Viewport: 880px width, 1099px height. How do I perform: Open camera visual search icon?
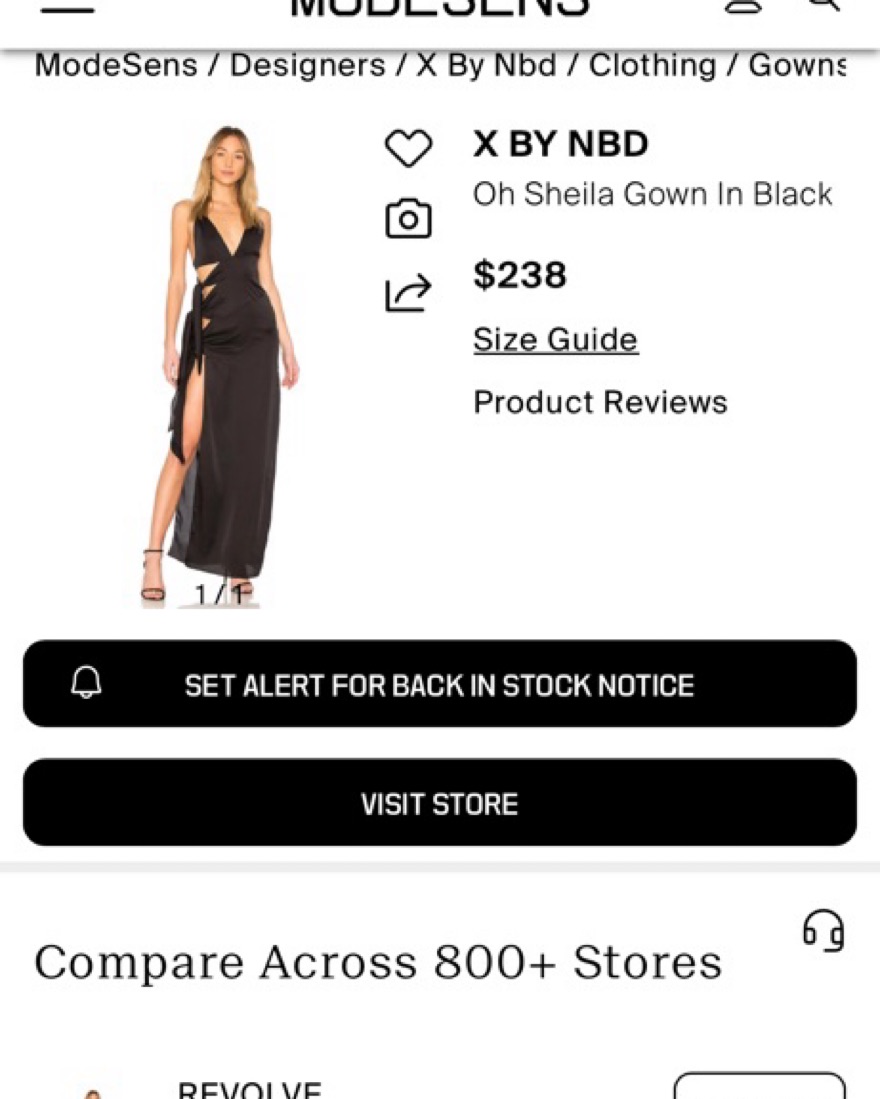[408, 219]
